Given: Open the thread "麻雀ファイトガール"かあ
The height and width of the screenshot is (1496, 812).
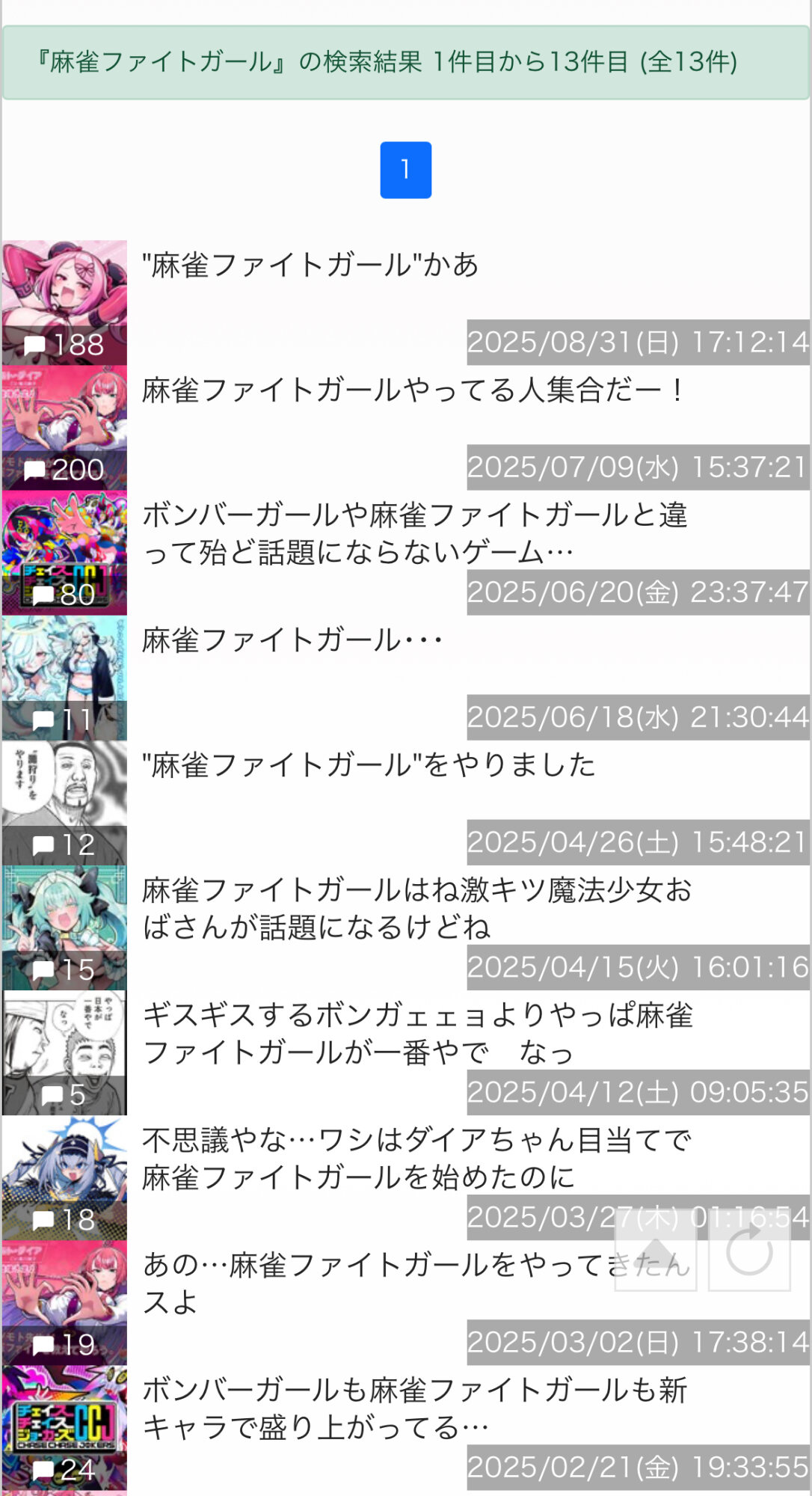Looking at the screenshot, I should [x=310, y=265].
